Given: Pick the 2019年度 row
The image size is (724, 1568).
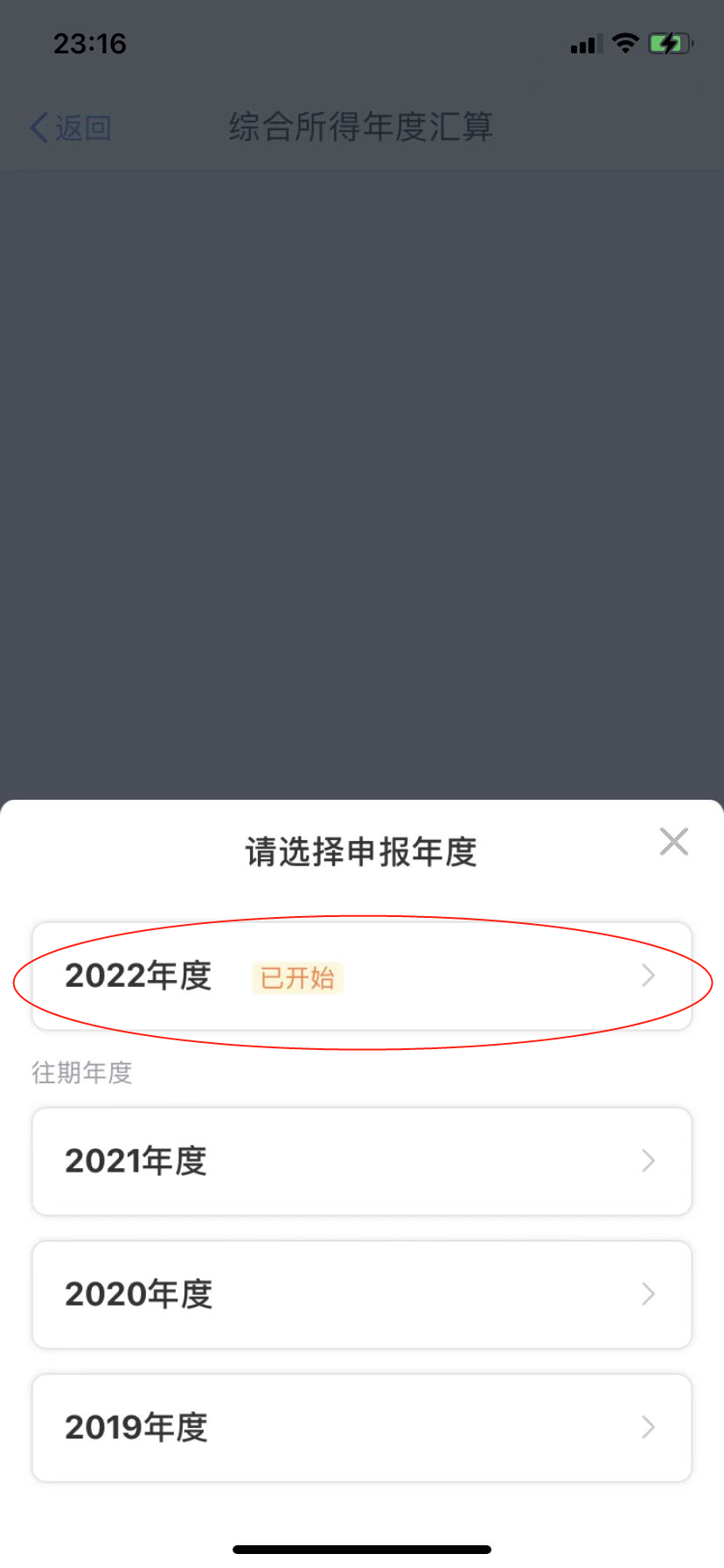Looking at the screenshot, I should (361, 1427).
